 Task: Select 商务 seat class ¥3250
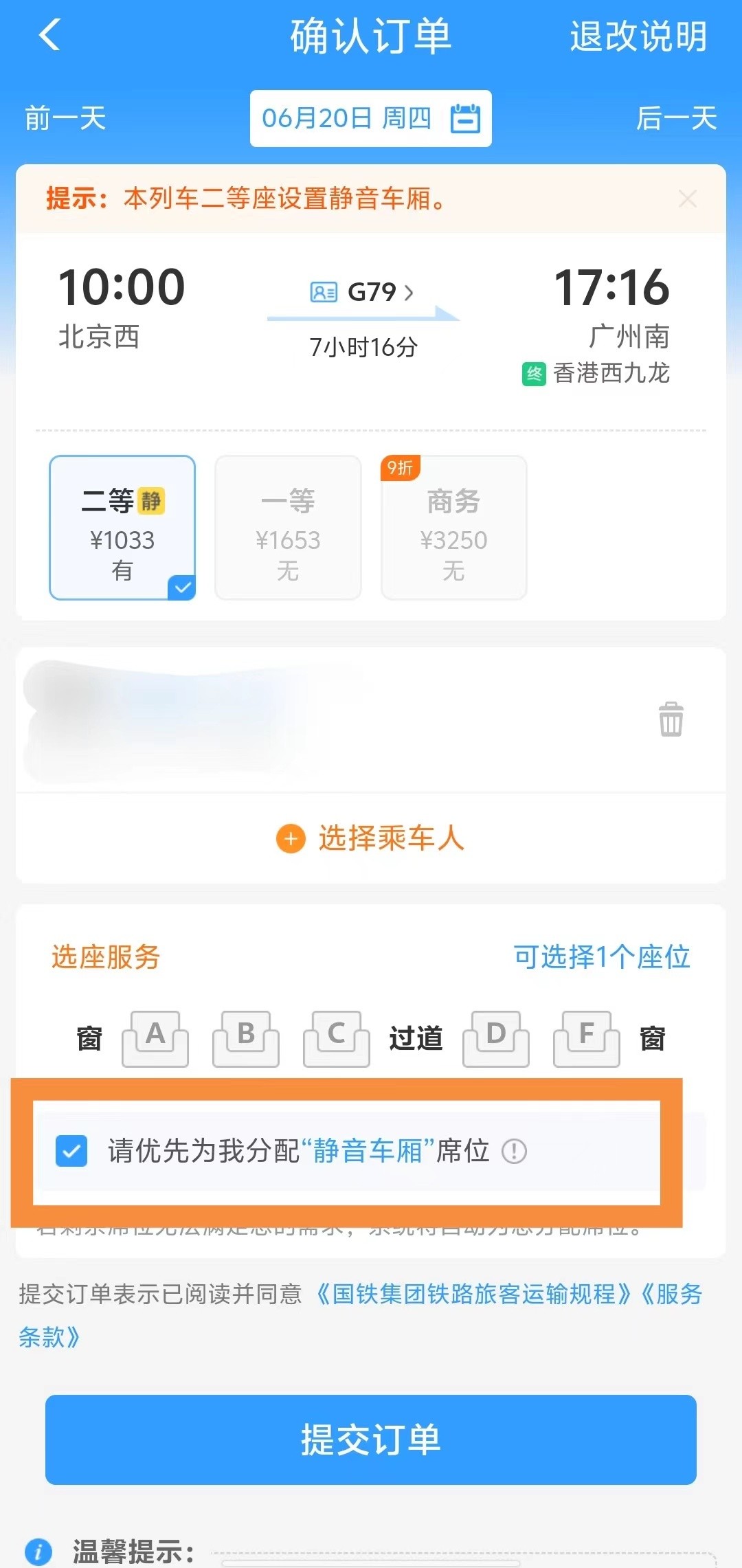point(453,528)
